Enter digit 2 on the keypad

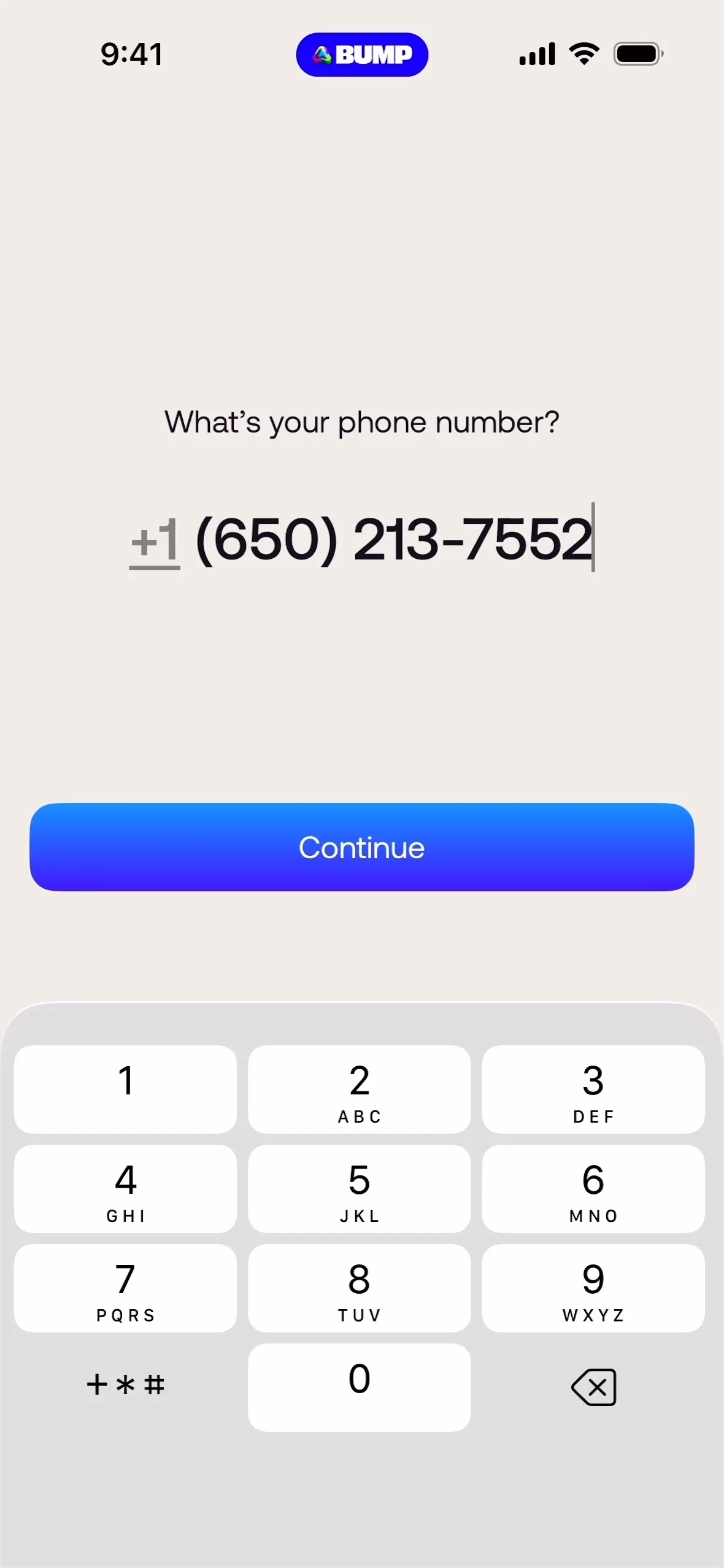tap(360, 1090)
